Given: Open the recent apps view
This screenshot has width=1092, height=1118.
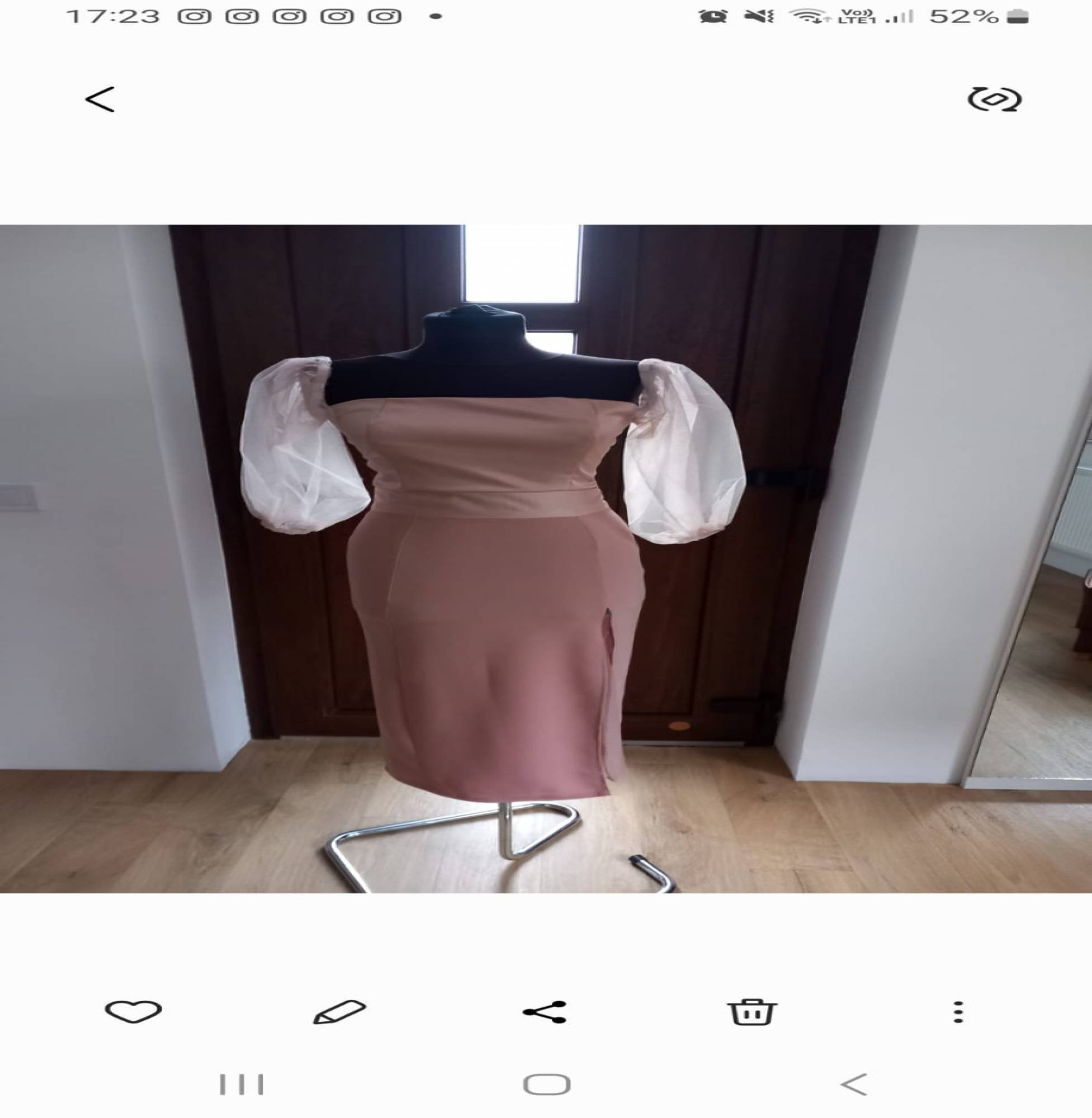Looking at the screenshot, I should coord(242,1084).
